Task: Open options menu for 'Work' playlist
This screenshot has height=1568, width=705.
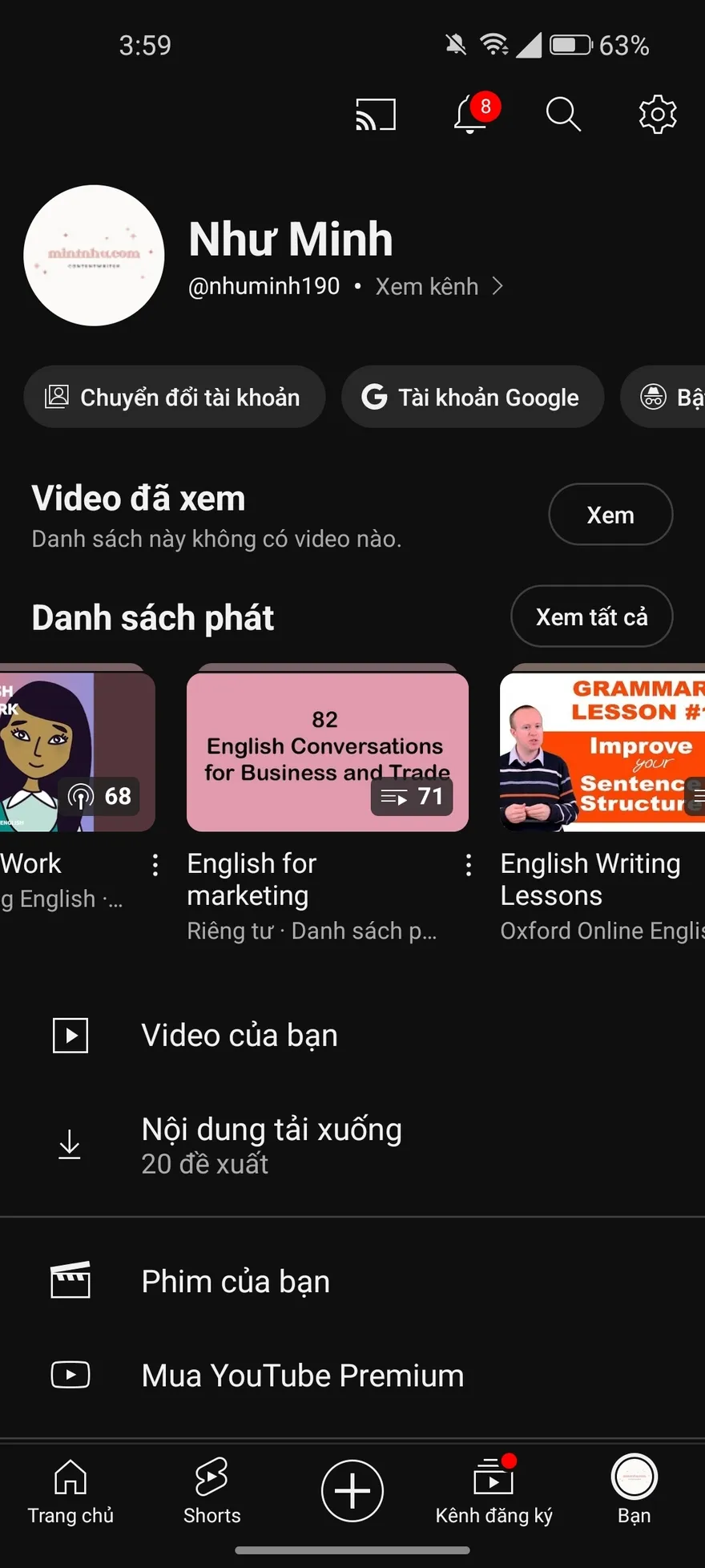Action: pos(155,864)
